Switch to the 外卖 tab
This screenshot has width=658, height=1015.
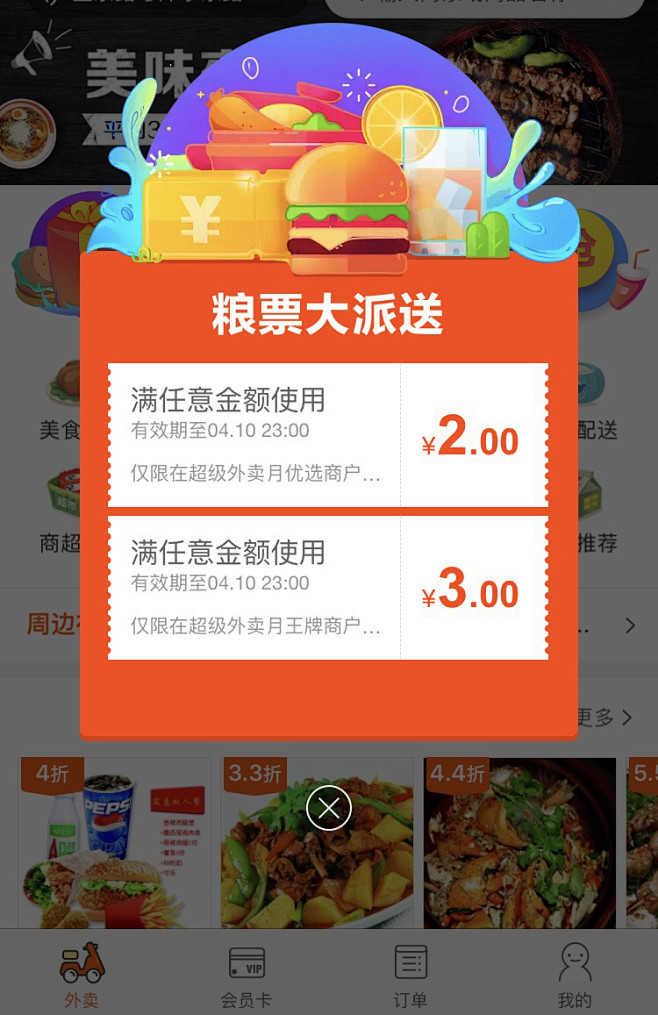[x=82, y=974]
